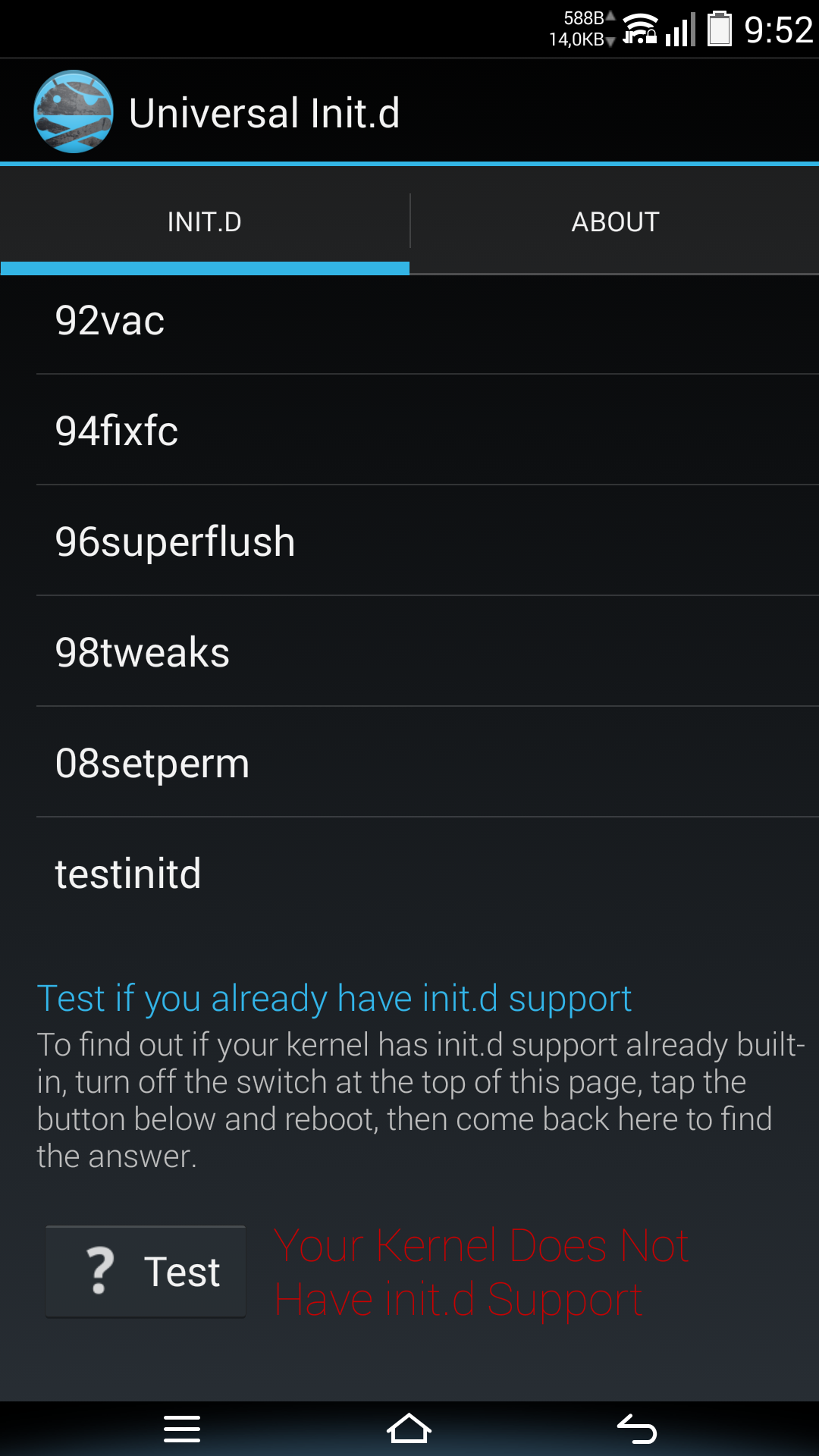Open the system menu button
Viewport: 819px width, 1456px height.
[182, 1429]
